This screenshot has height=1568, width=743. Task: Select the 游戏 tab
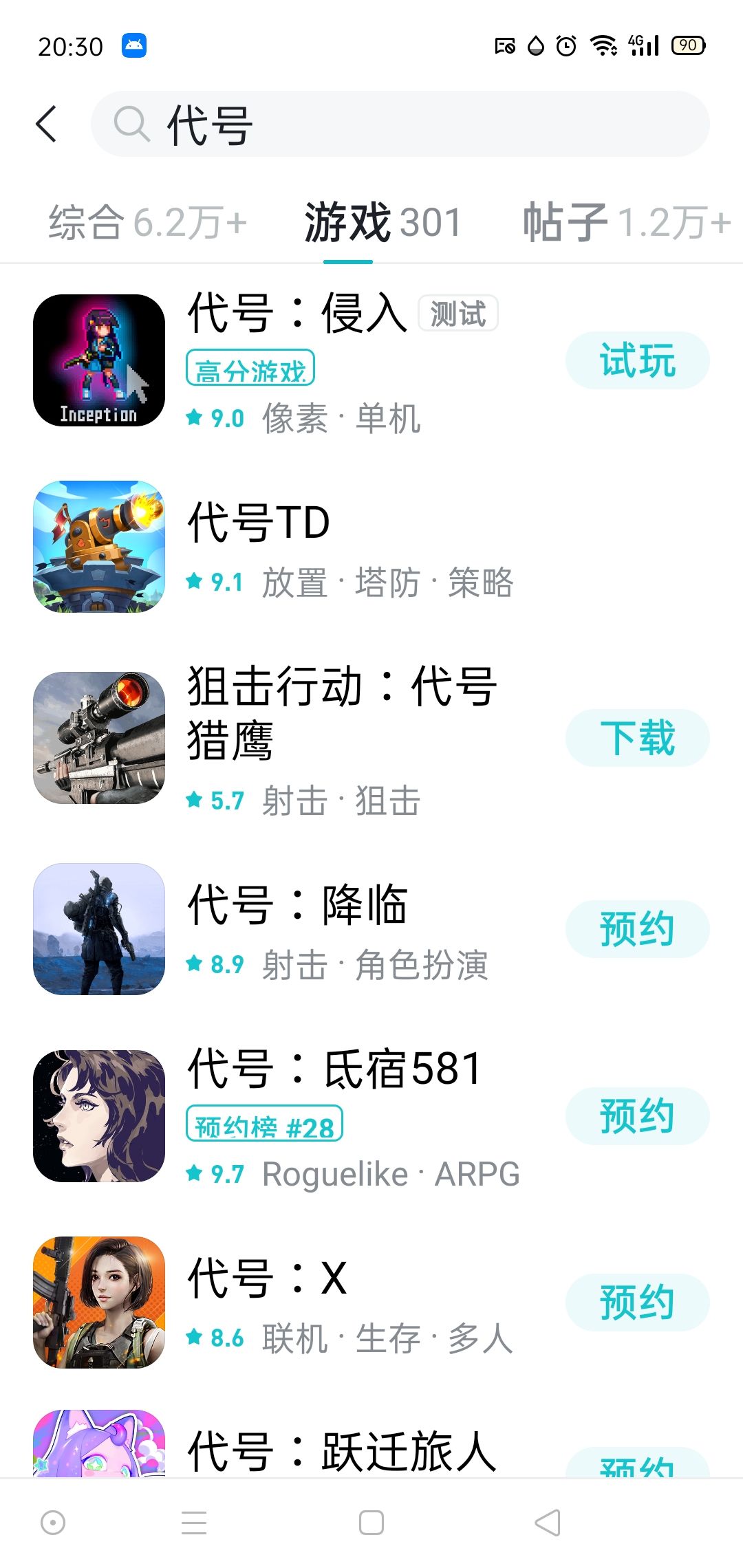[x=382, y=223]
